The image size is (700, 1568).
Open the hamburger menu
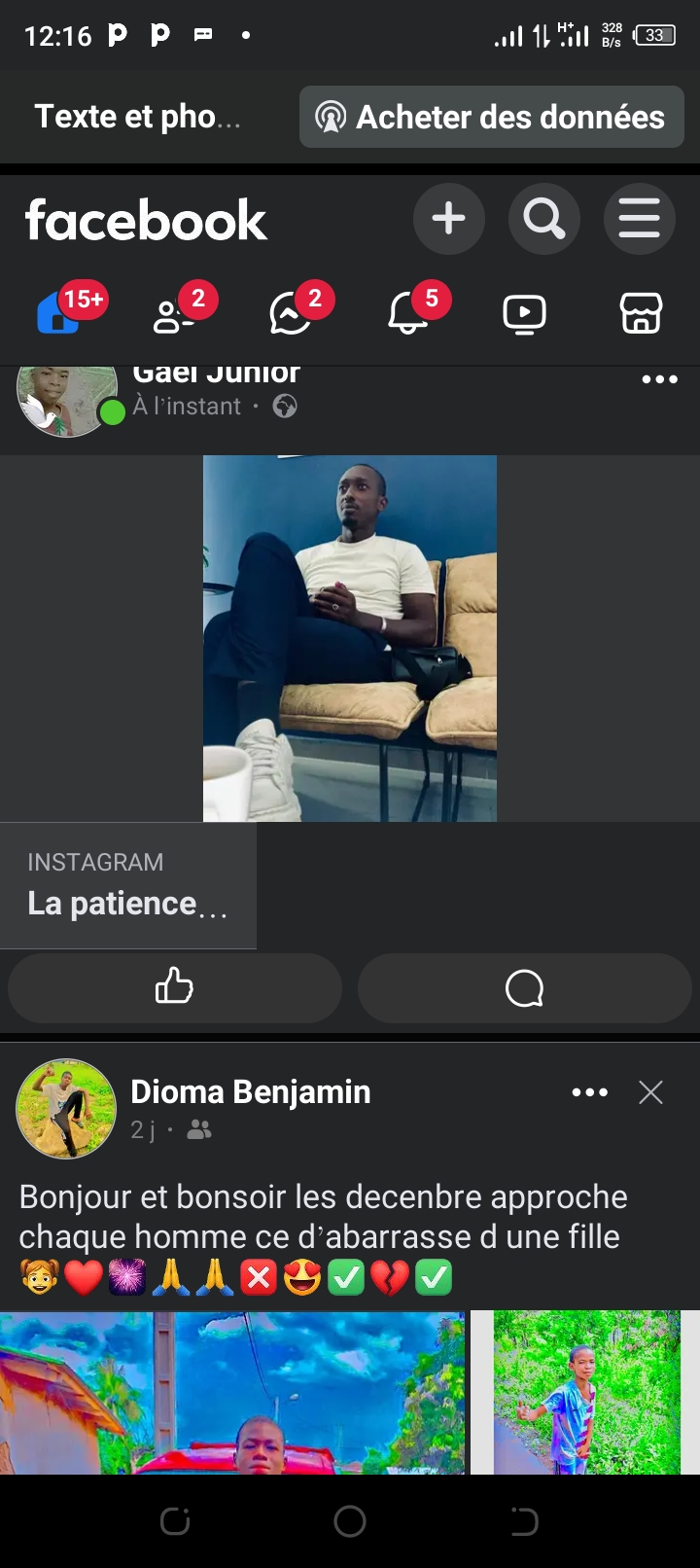[639, 219]
